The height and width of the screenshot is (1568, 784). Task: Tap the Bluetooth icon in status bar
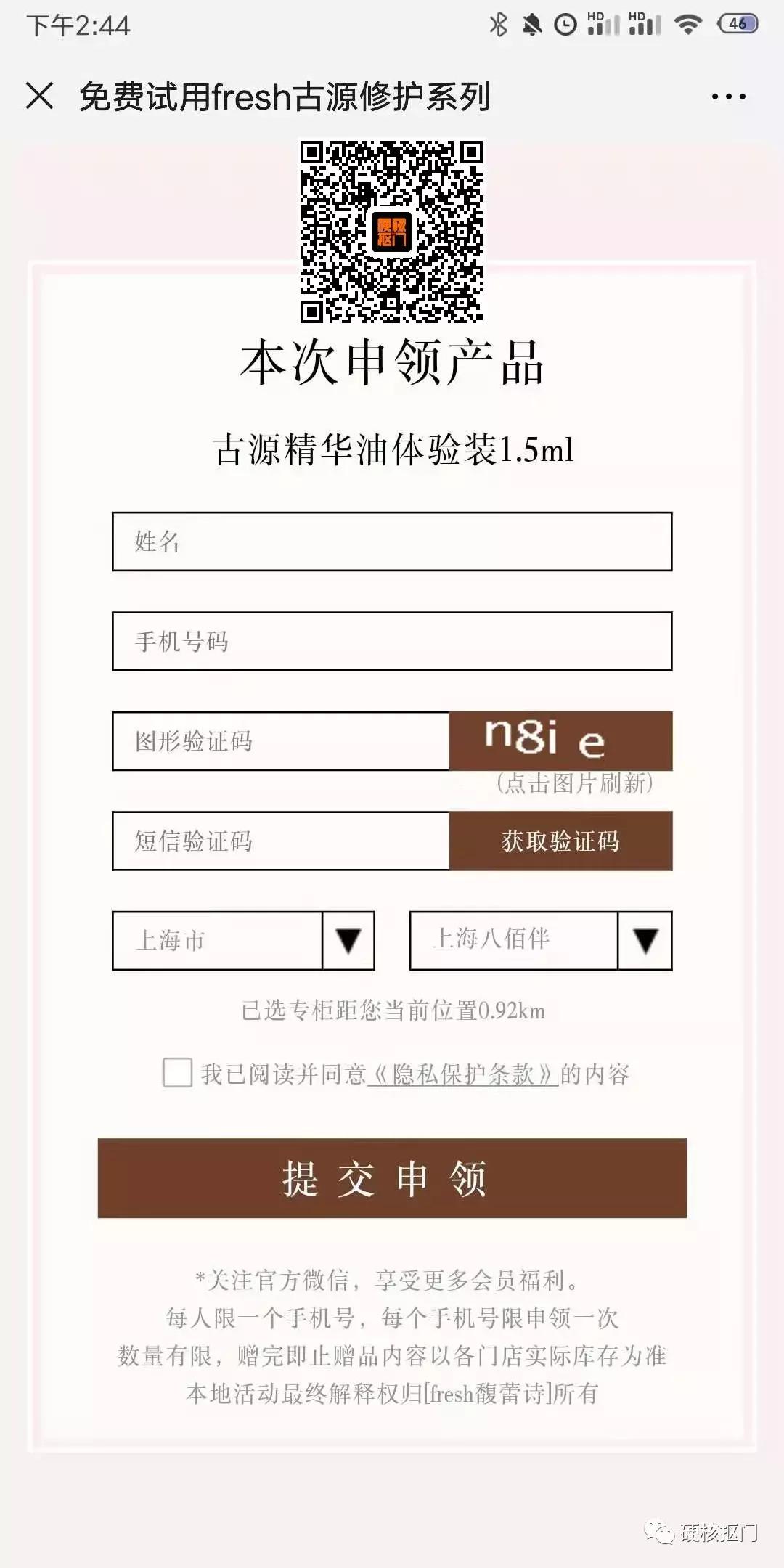pos(500,23)
